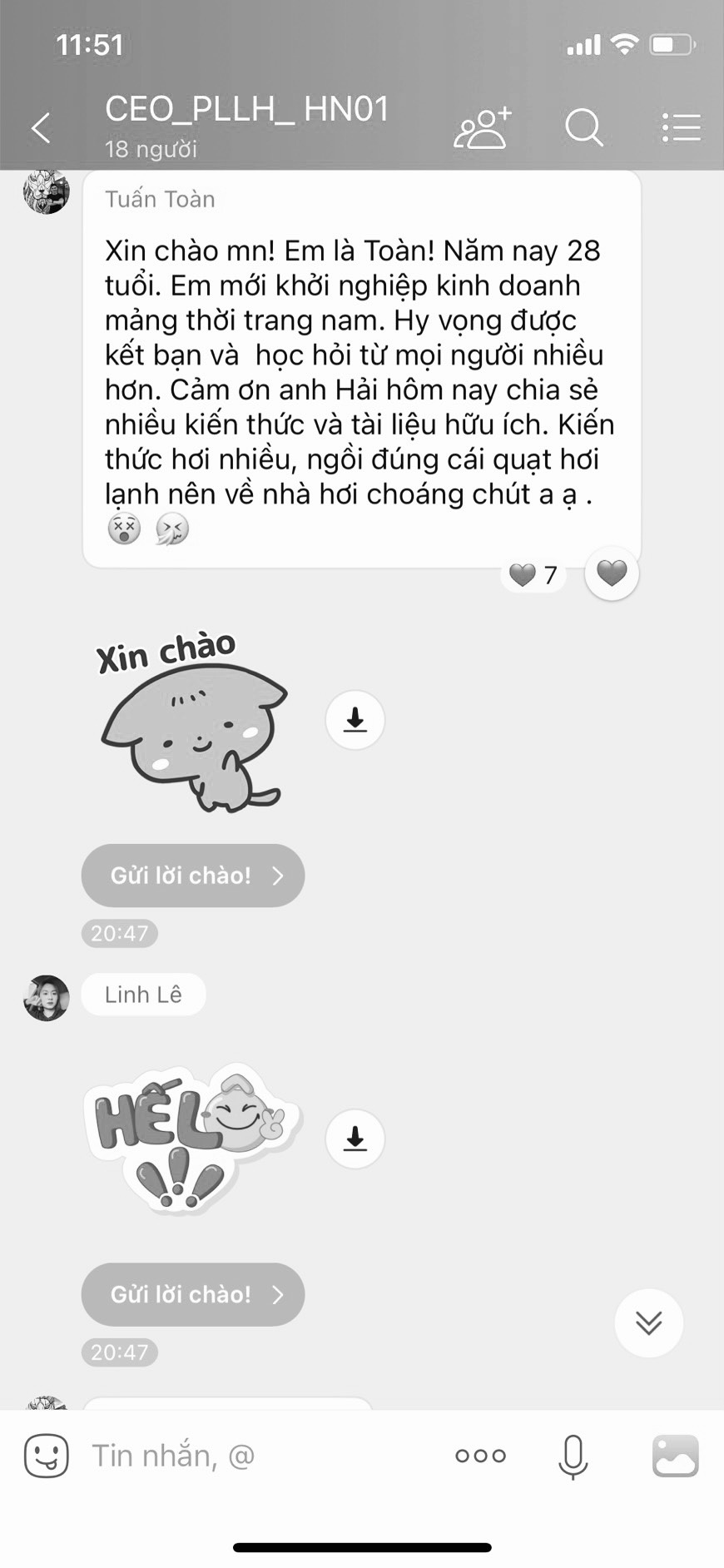The image size is (724, 1568).
Task: Jump to the latest messages
Action: 648,1322
